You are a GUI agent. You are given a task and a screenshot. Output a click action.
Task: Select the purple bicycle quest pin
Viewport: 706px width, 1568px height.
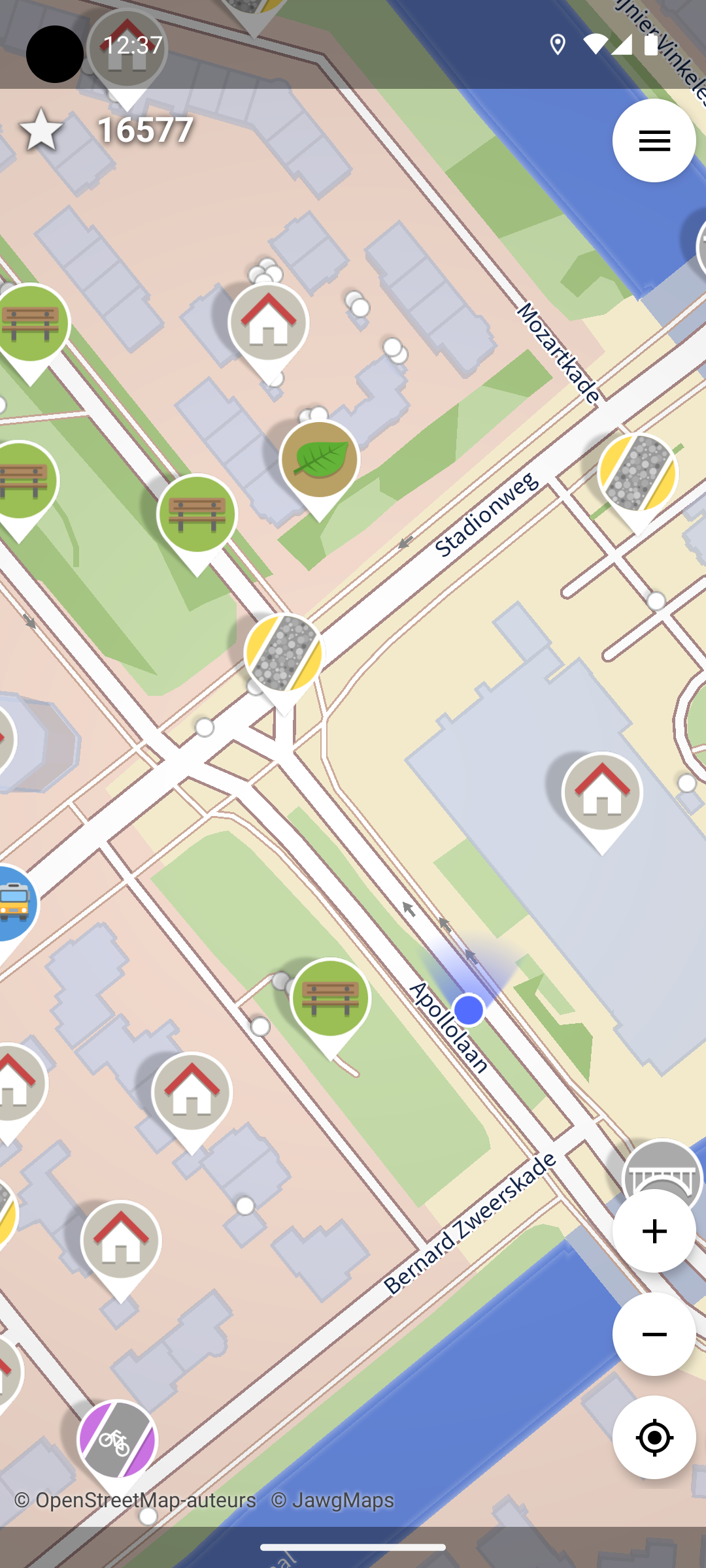(x=118, y=1441)
